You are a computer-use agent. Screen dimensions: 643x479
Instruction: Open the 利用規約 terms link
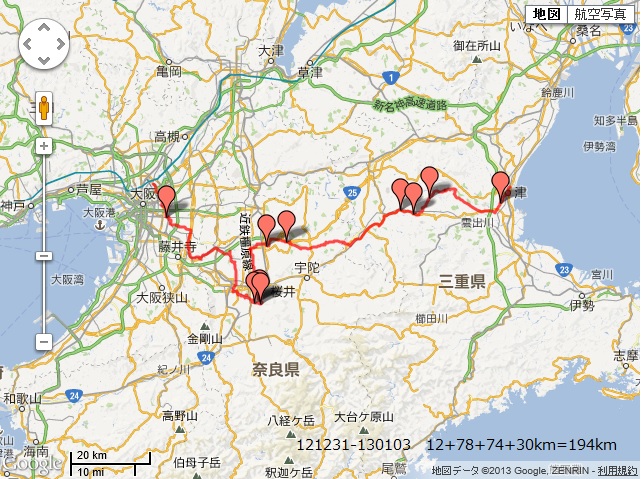[x=617, y=470]
